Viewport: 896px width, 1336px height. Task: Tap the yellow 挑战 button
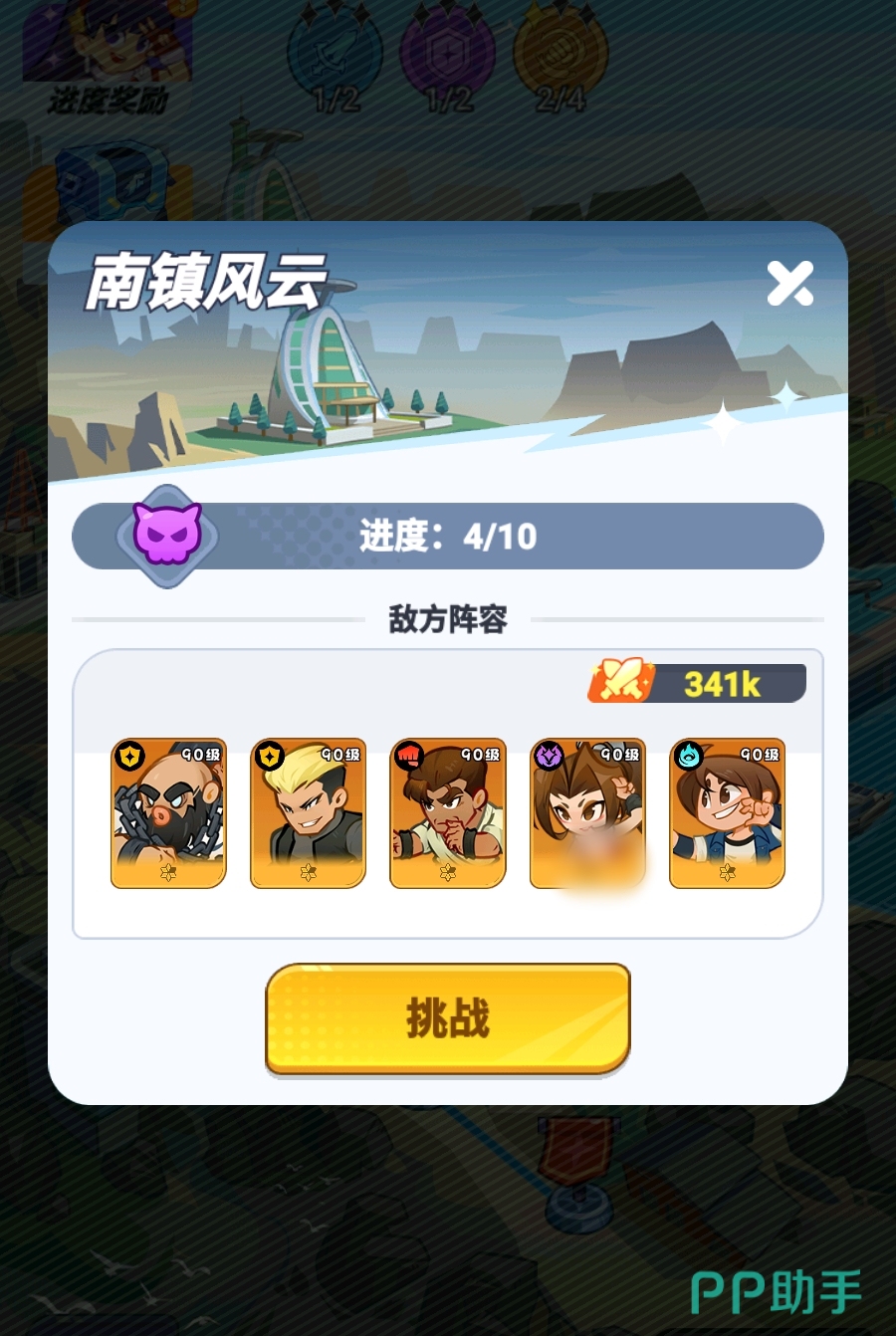(x=448, y=1018)
